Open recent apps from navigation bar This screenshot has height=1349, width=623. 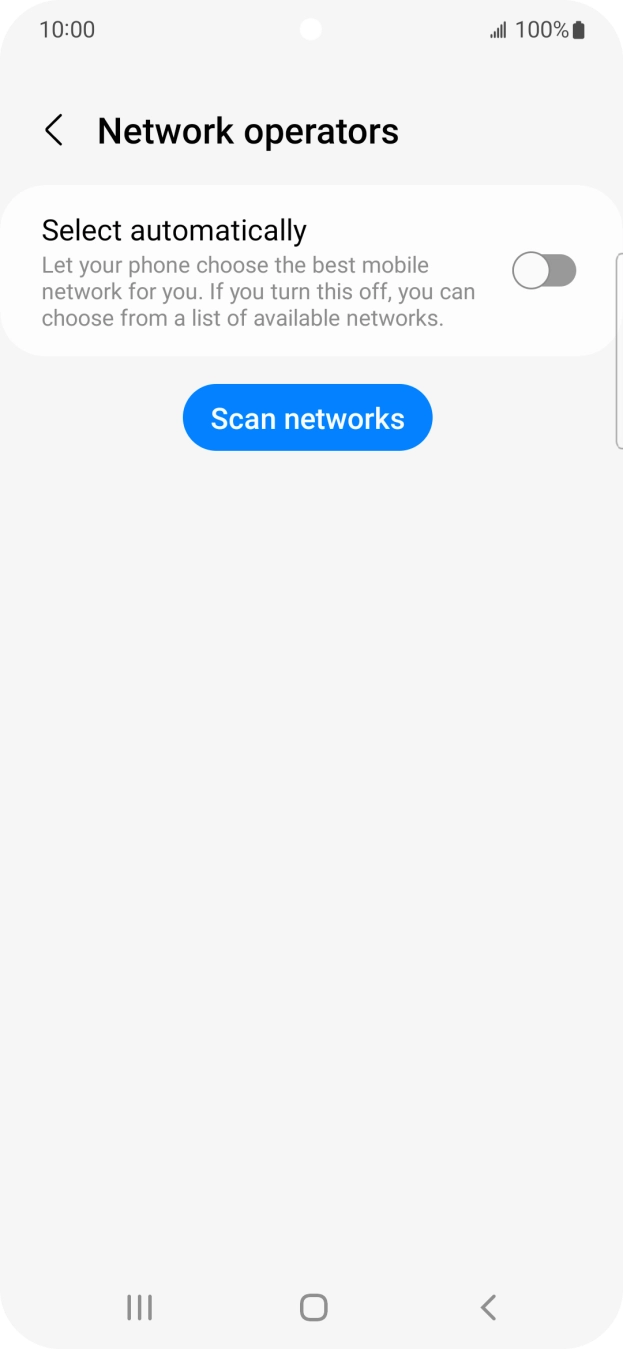pos(139,1307)
